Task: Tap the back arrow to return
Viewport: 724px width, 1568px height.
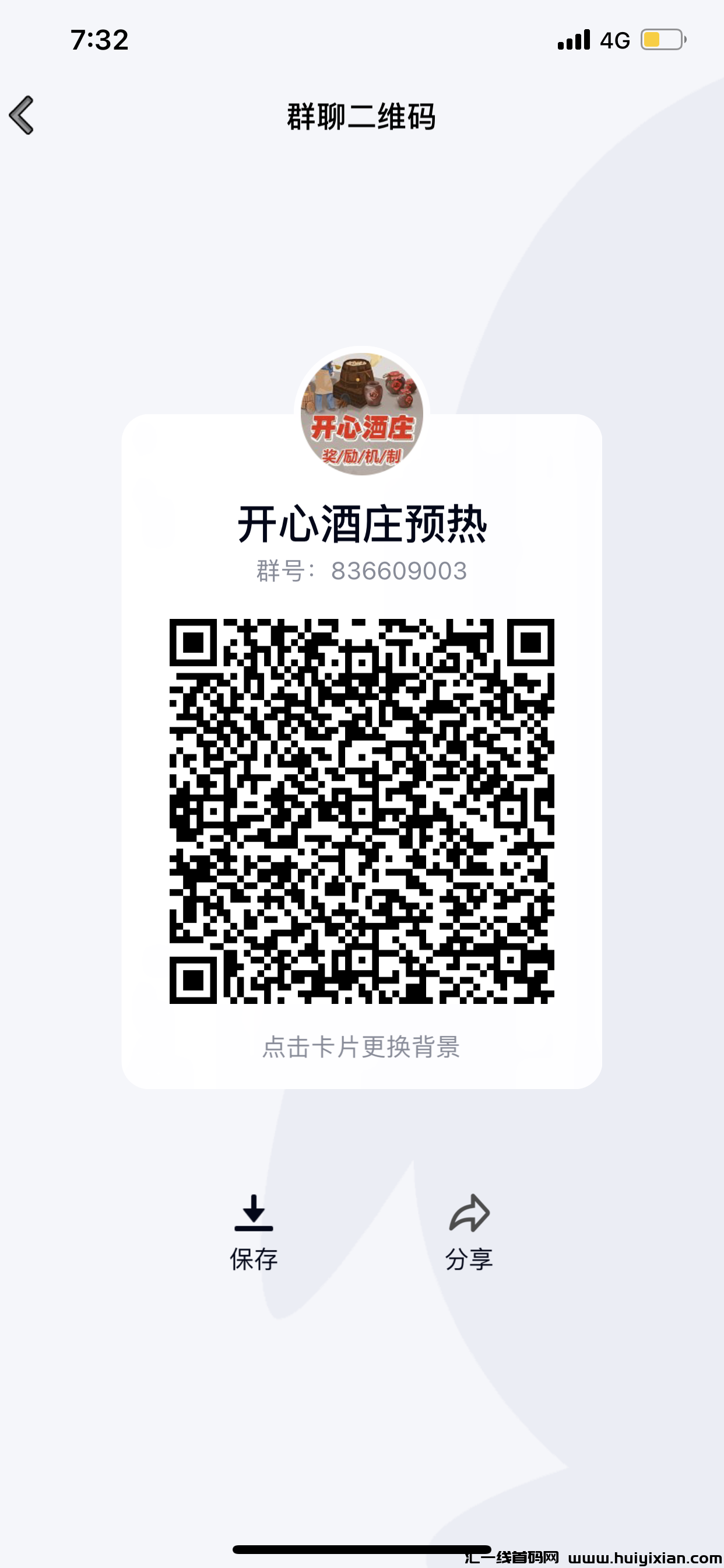Action: pyautogui.click(x=22, y=116)
